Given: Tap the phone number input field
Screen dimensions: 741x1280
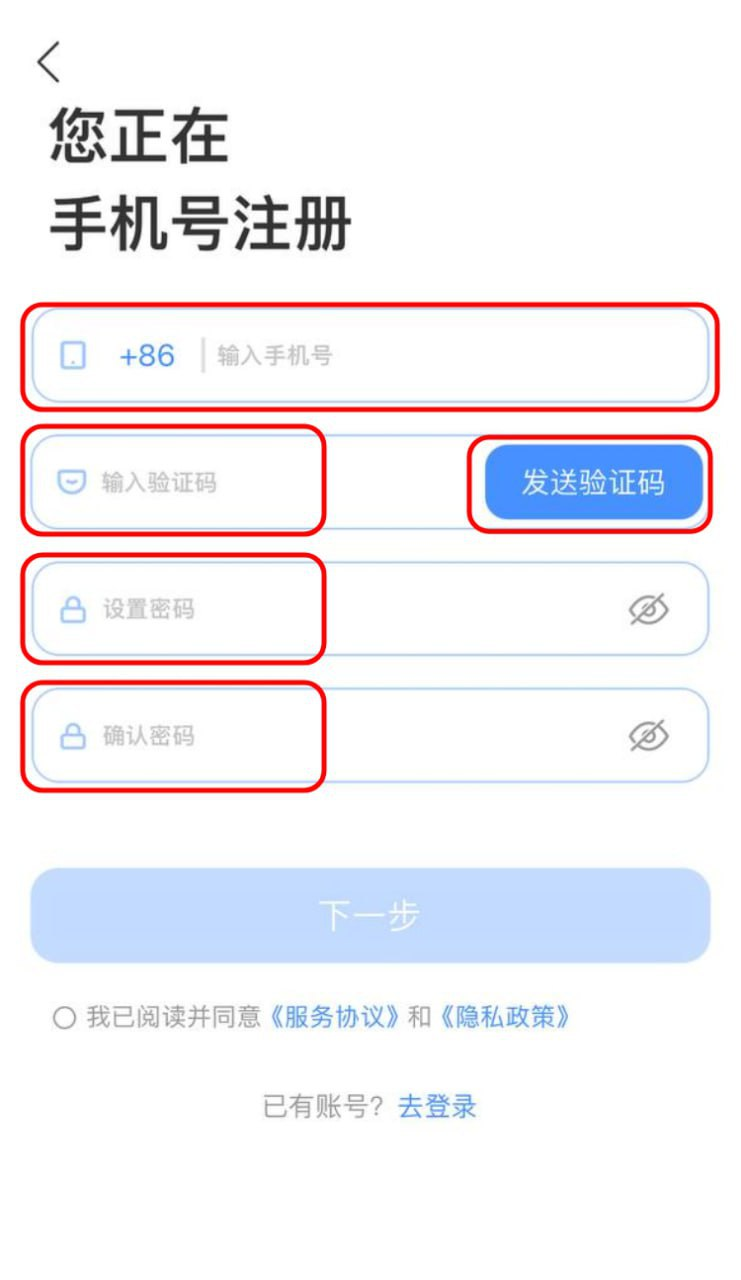Looking at the screenshot, I should coord(450,356).
